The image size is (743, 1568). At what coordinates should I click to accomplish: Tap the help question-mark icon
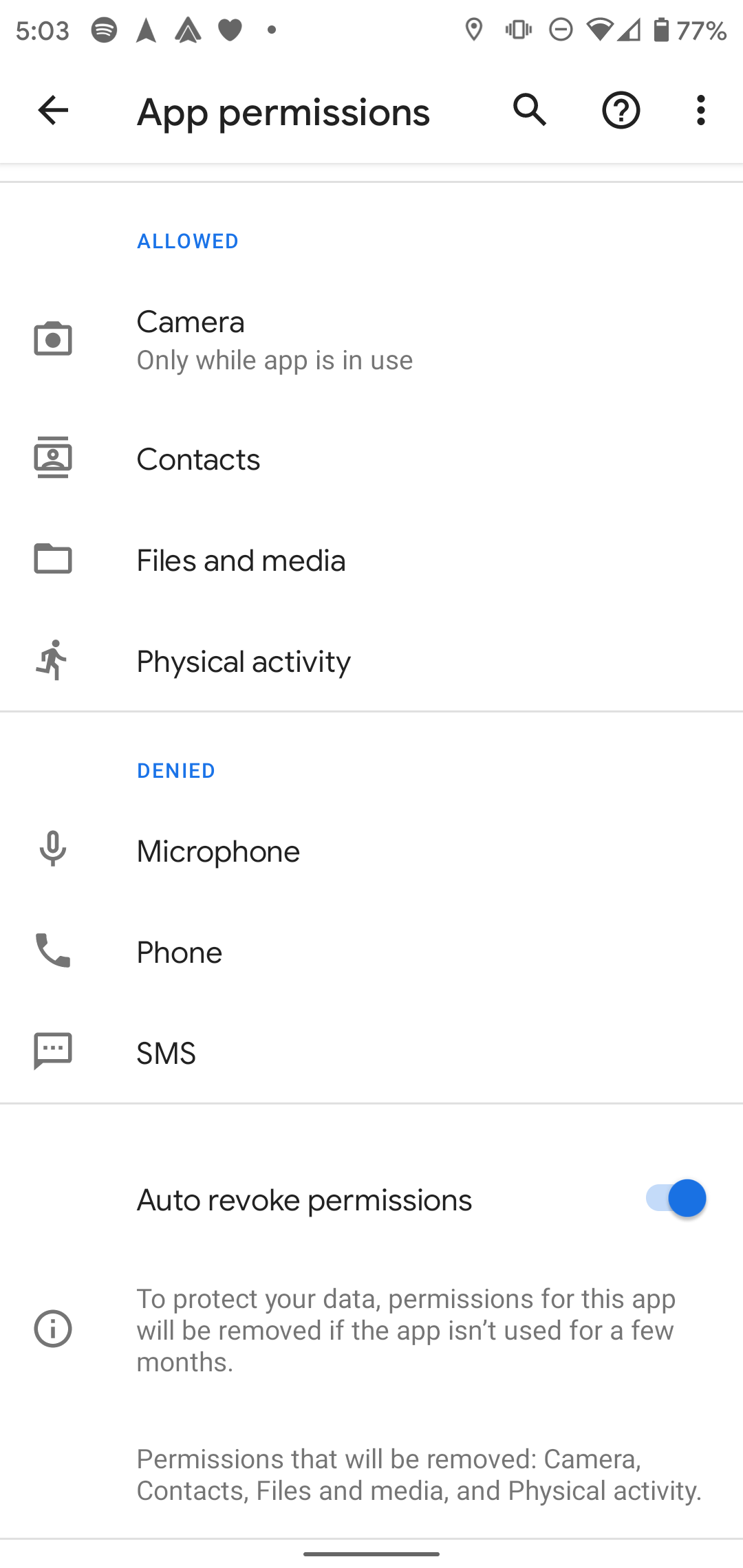[x=620, y=110]
